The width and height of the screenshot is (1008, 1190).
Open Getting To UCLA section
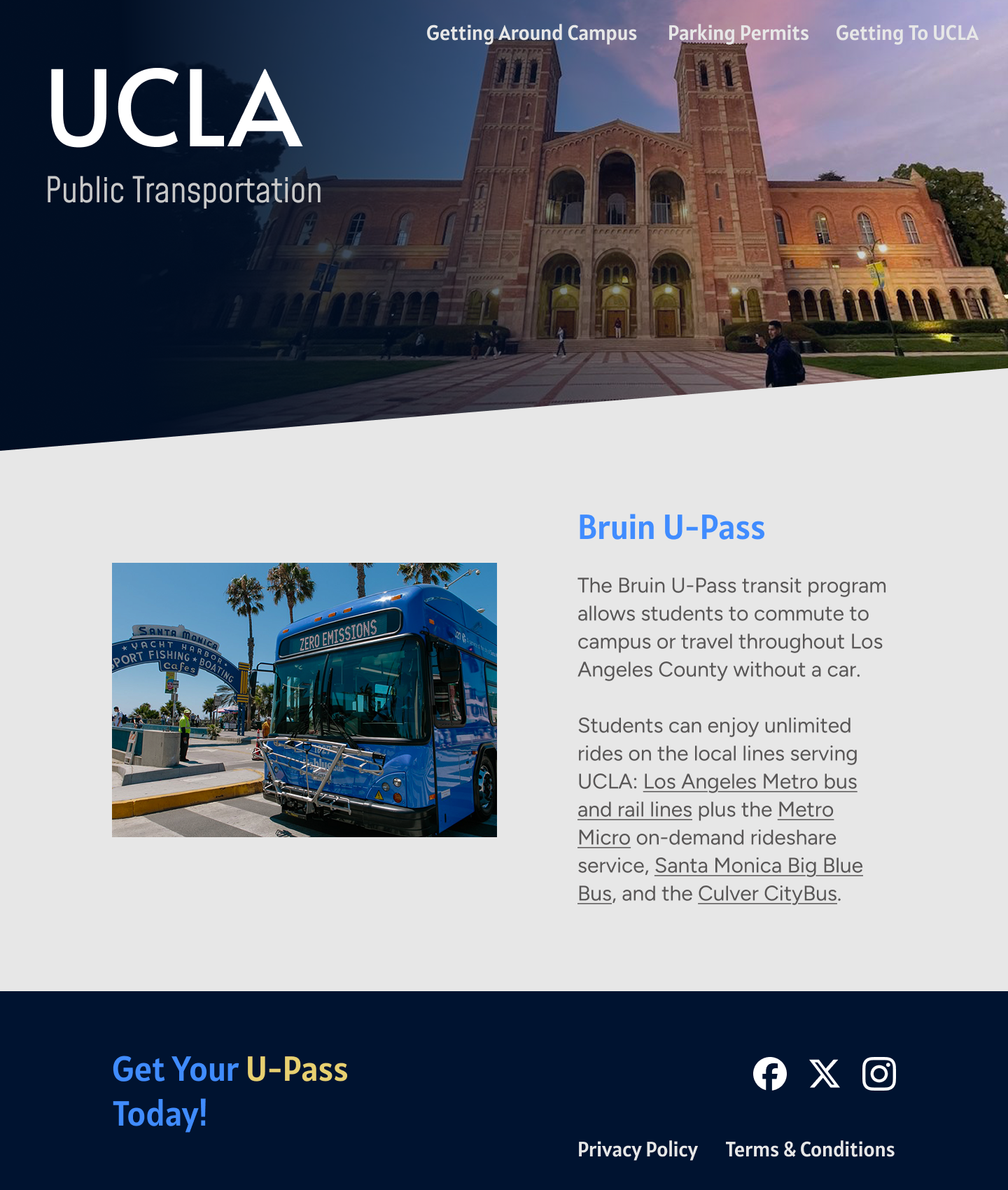[906, 33]
